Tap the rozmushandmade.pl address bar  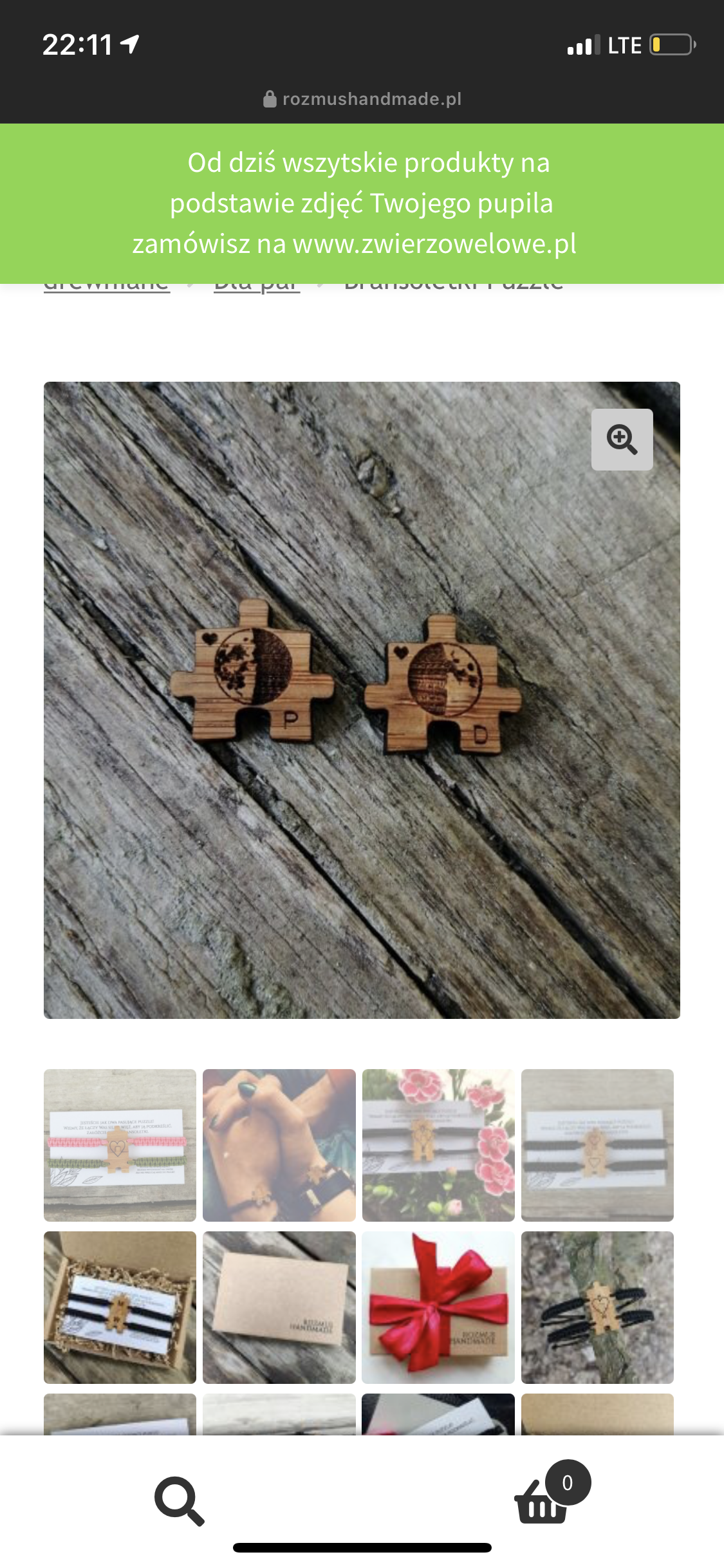tap(362, 98)
